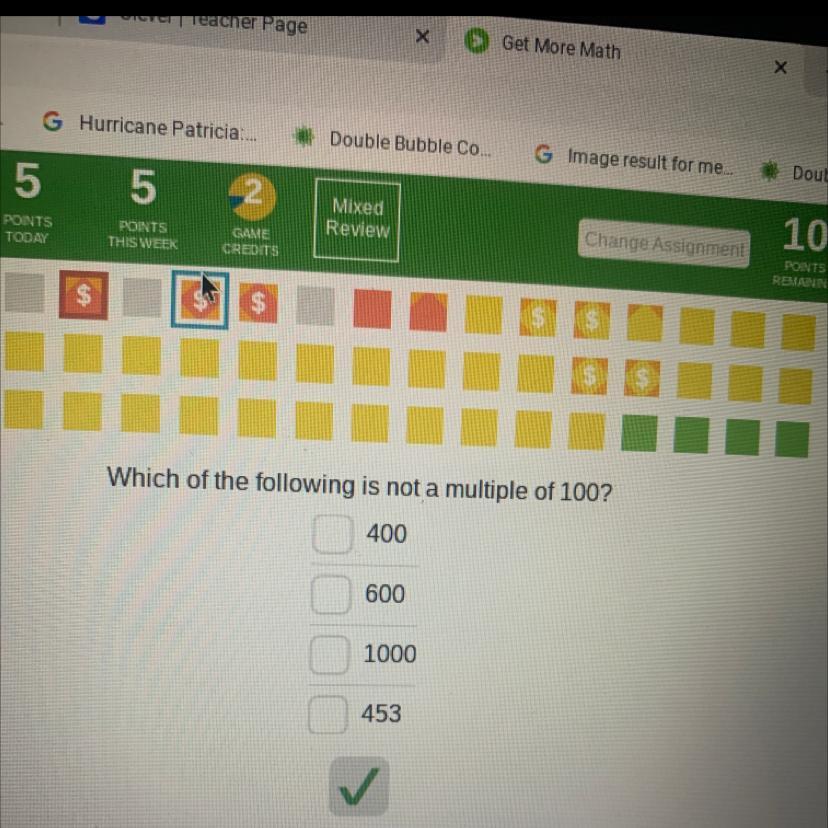Open the Mixed Review assignment box
The image size is (828, 828).
click(357, 219)
